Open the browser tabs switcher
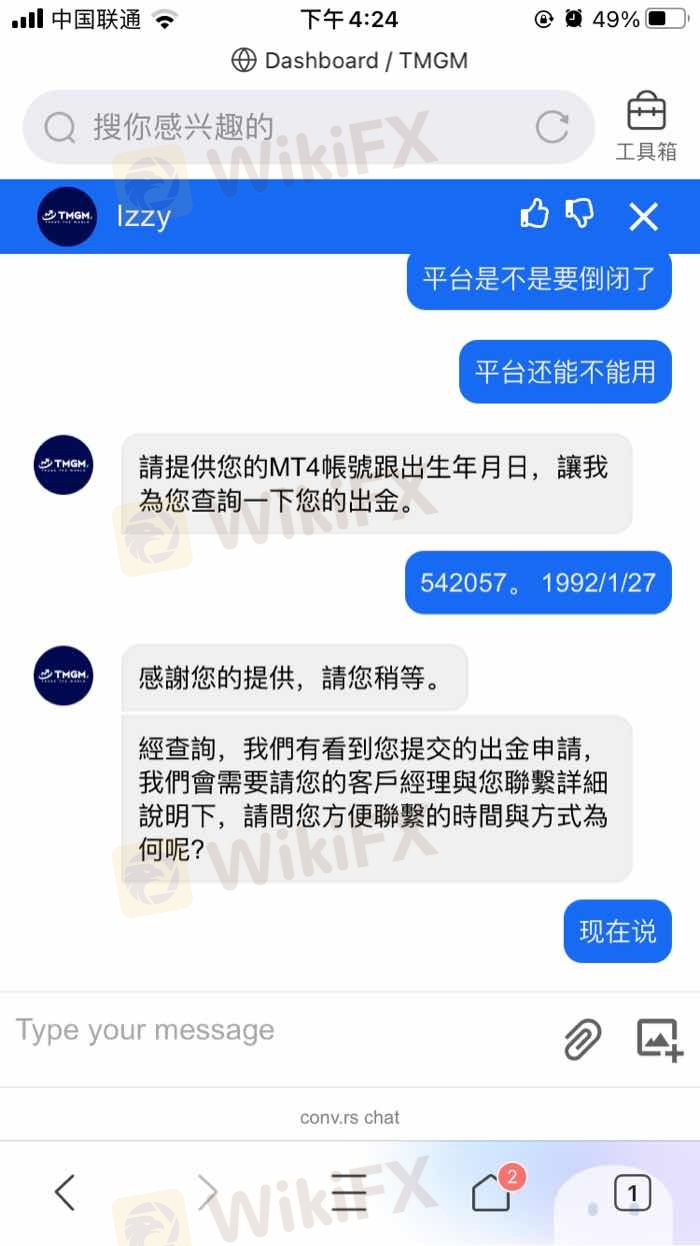 pyautogui.click(x=632, y=1193)
